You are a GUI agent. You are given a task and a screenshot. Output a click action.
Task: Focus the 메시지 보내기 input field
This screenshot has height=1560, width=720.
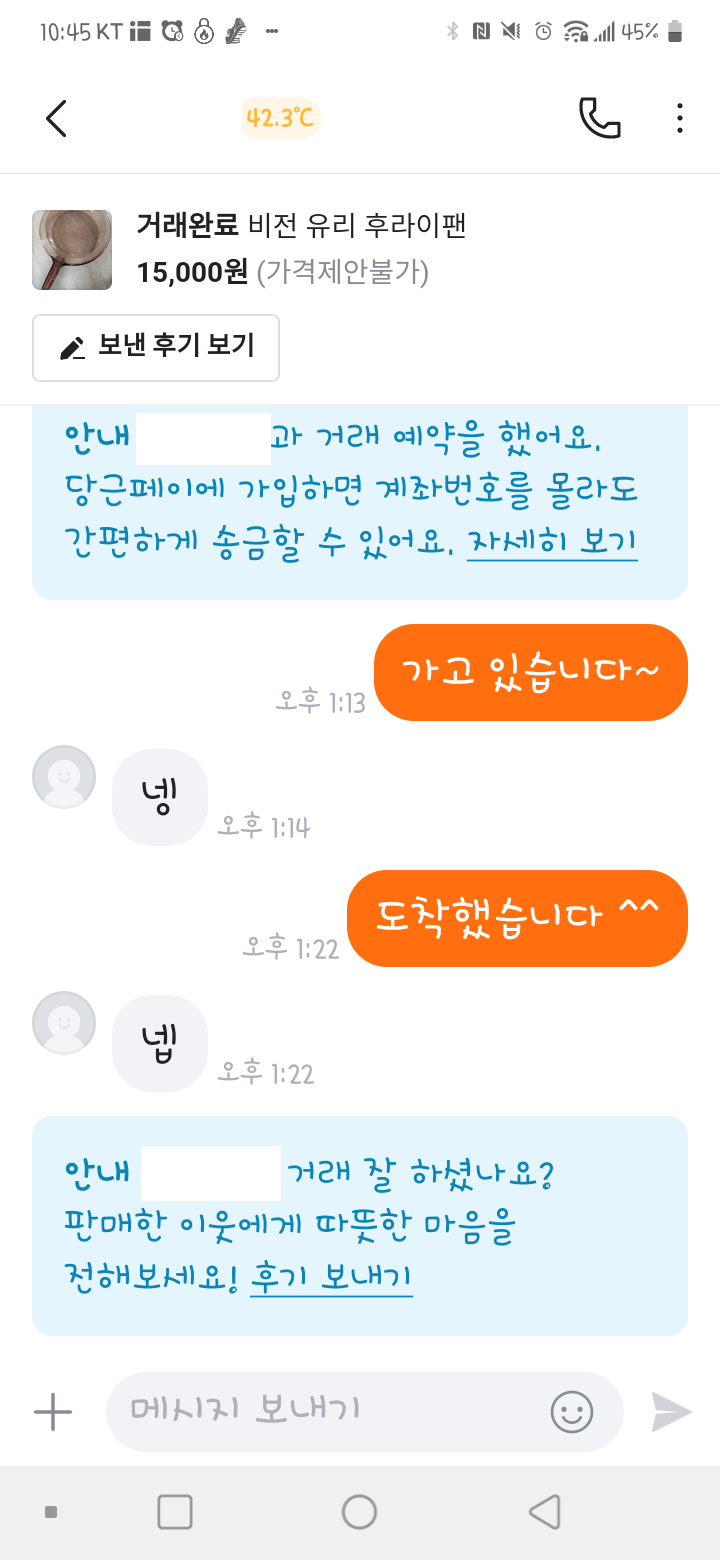[x=330, y=1411]
